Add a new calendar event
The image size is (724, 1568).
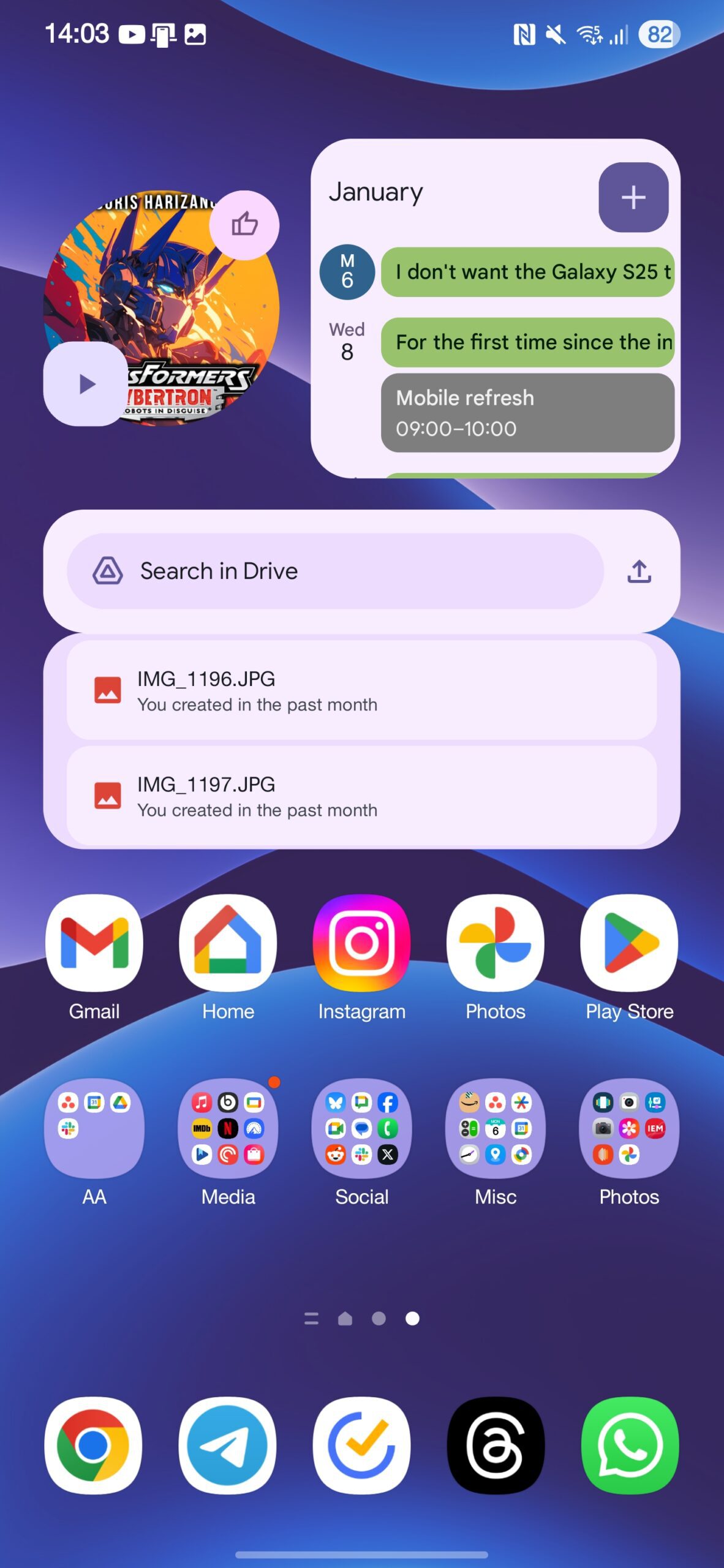click(633, 197)
